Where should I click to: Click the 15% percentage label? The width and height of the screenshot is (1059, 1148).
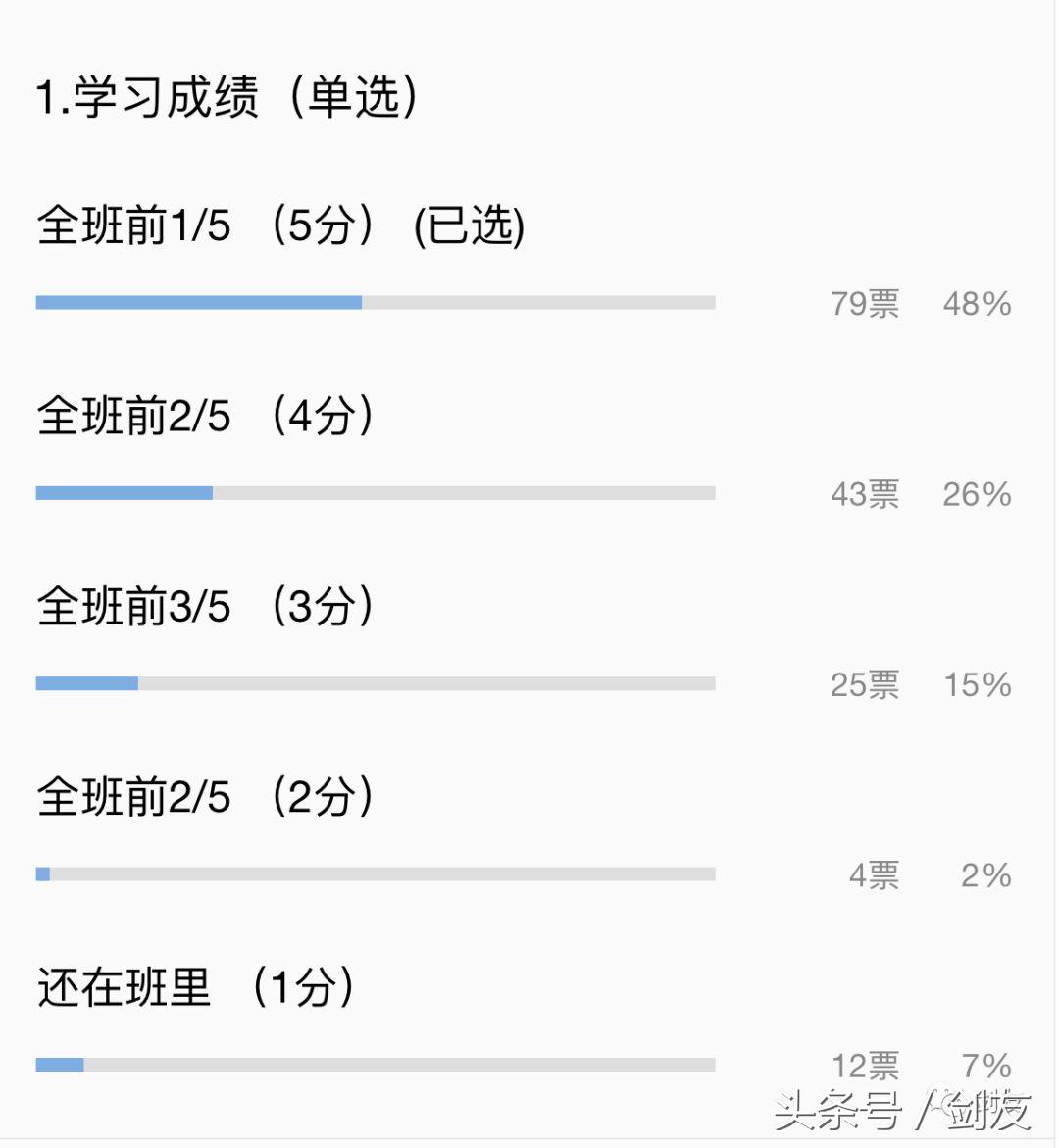pyautogui.click(x=977, y=686)
